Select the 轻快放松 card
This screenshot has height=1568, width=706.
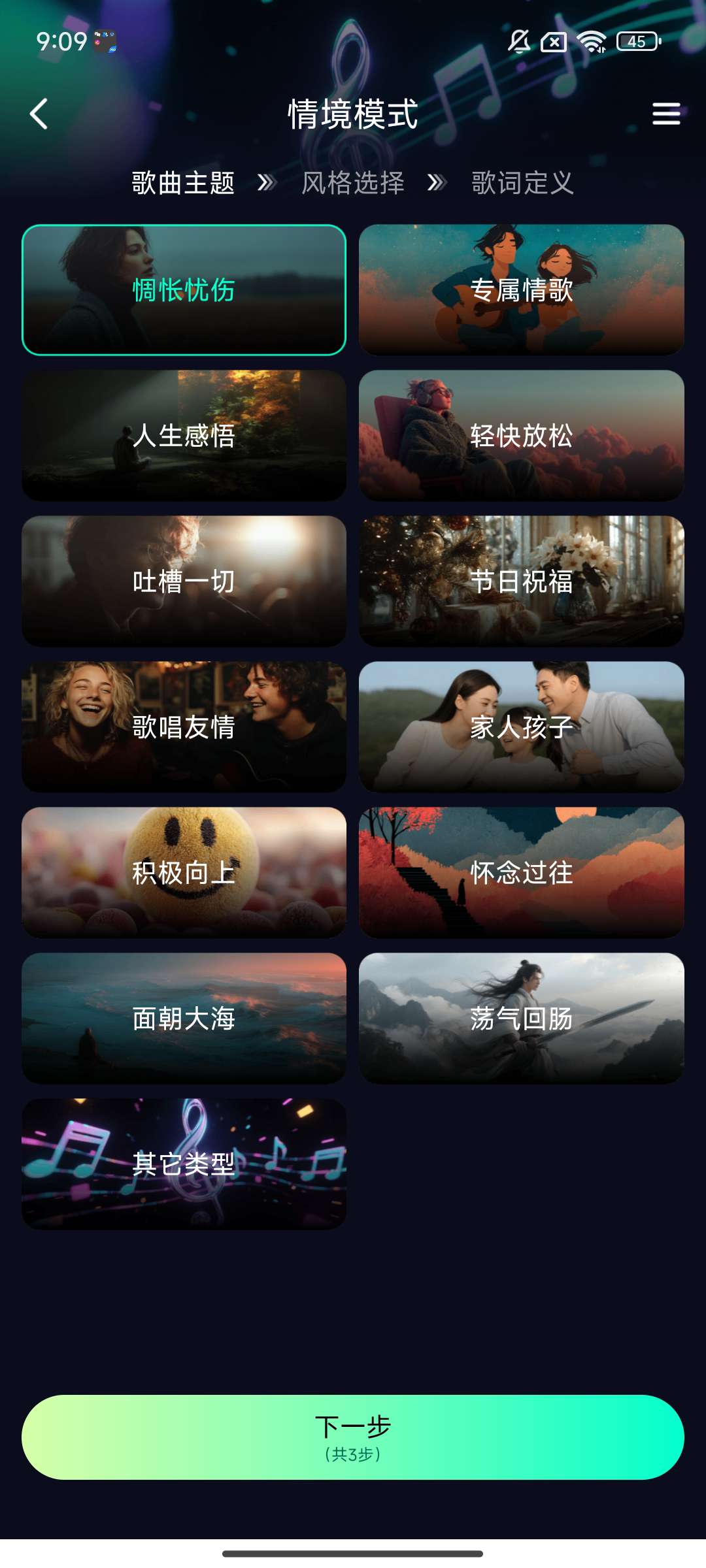click(521, 436)
